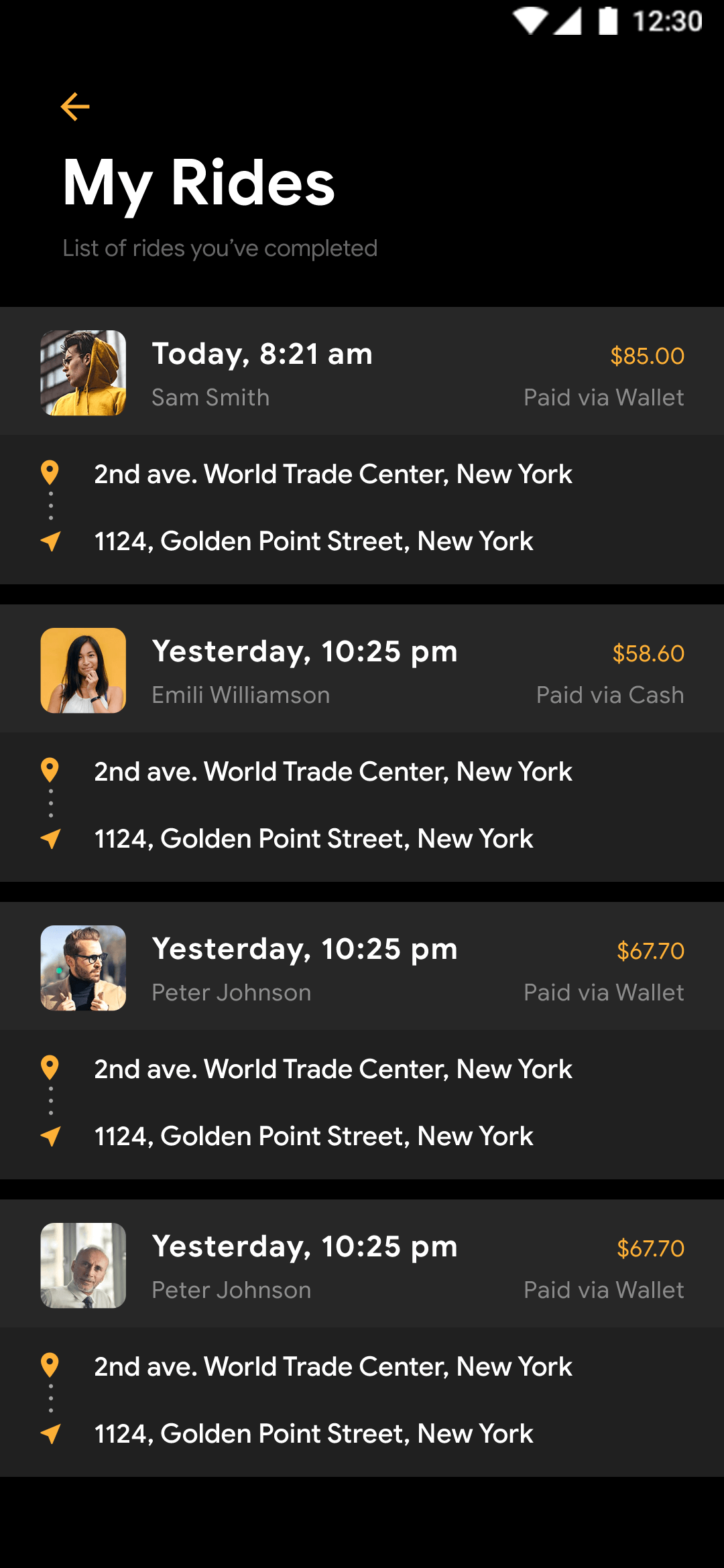Open Sam Smith's profile photo
Image resolution: width=724 pixels, height=1568 pixels.
[x=82, y=373]
